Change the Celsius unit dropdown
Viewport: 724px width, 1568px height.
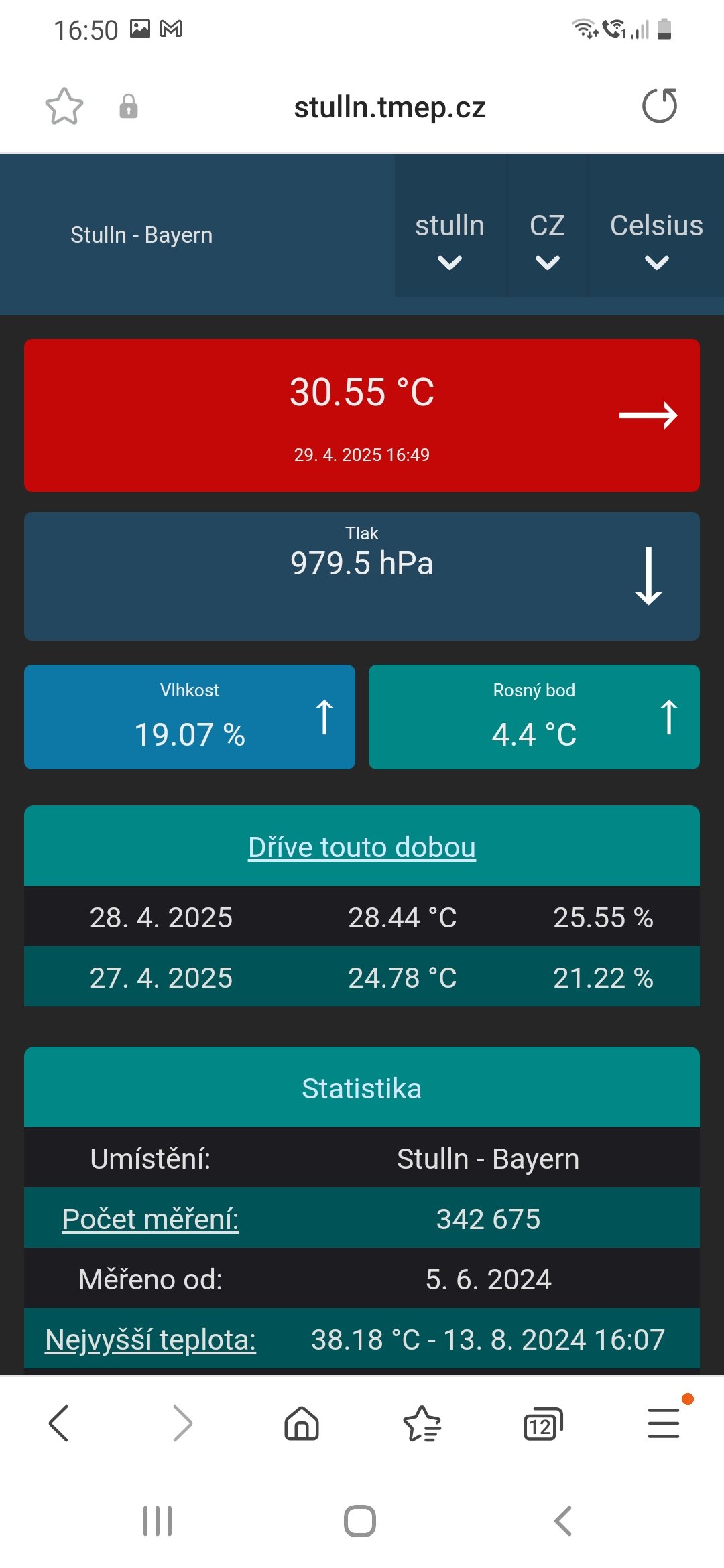point(656,239)
